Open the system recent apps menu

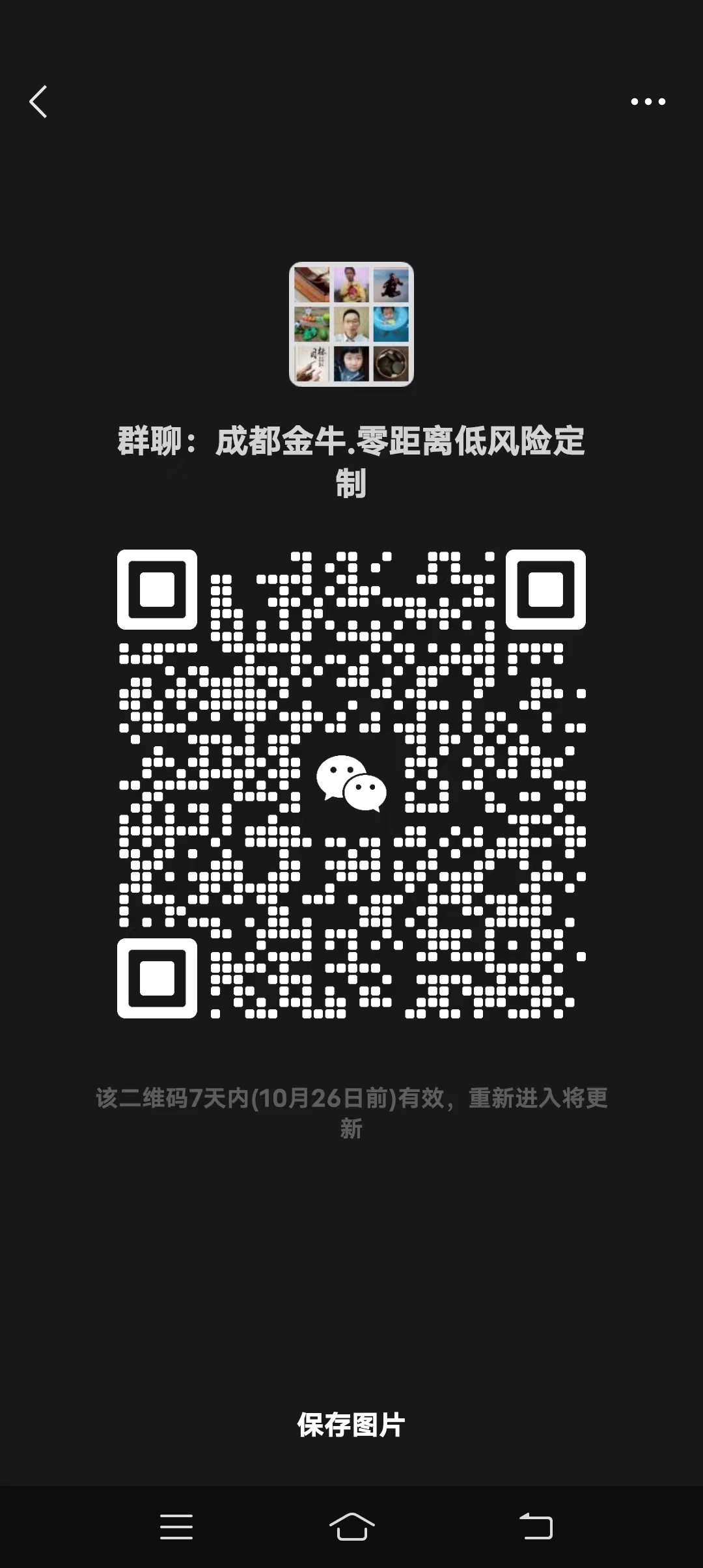tap(176, 1527)
